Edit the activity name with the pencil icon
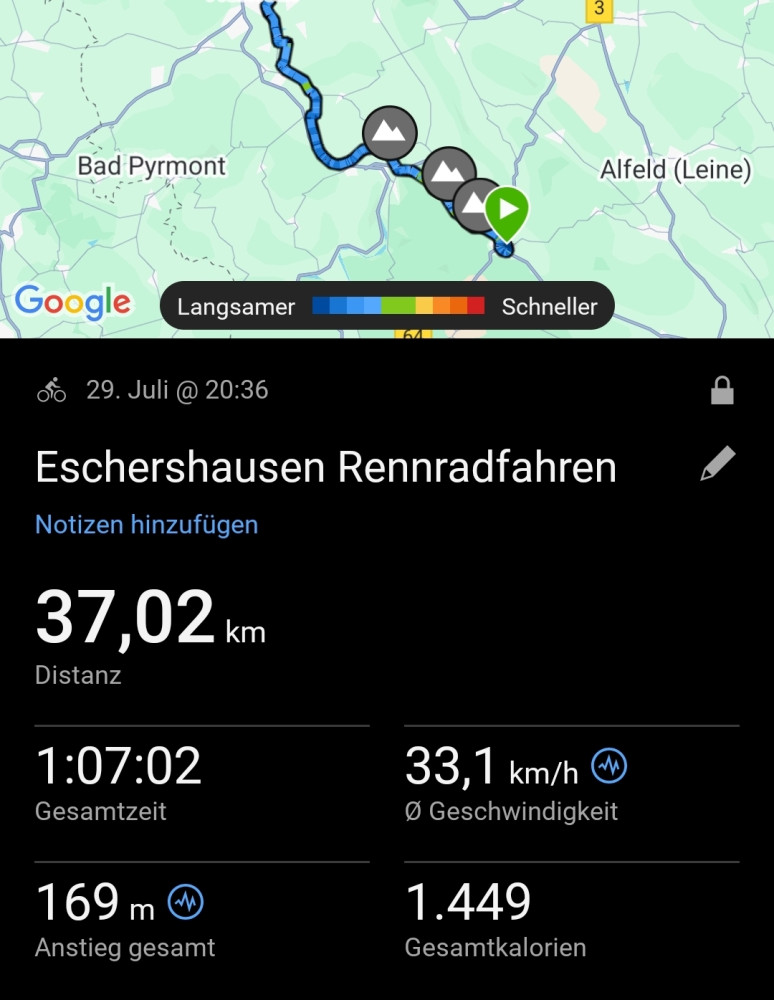This screenshot has height=1000, width=774. pyautogui.click(x=717, y=464)
